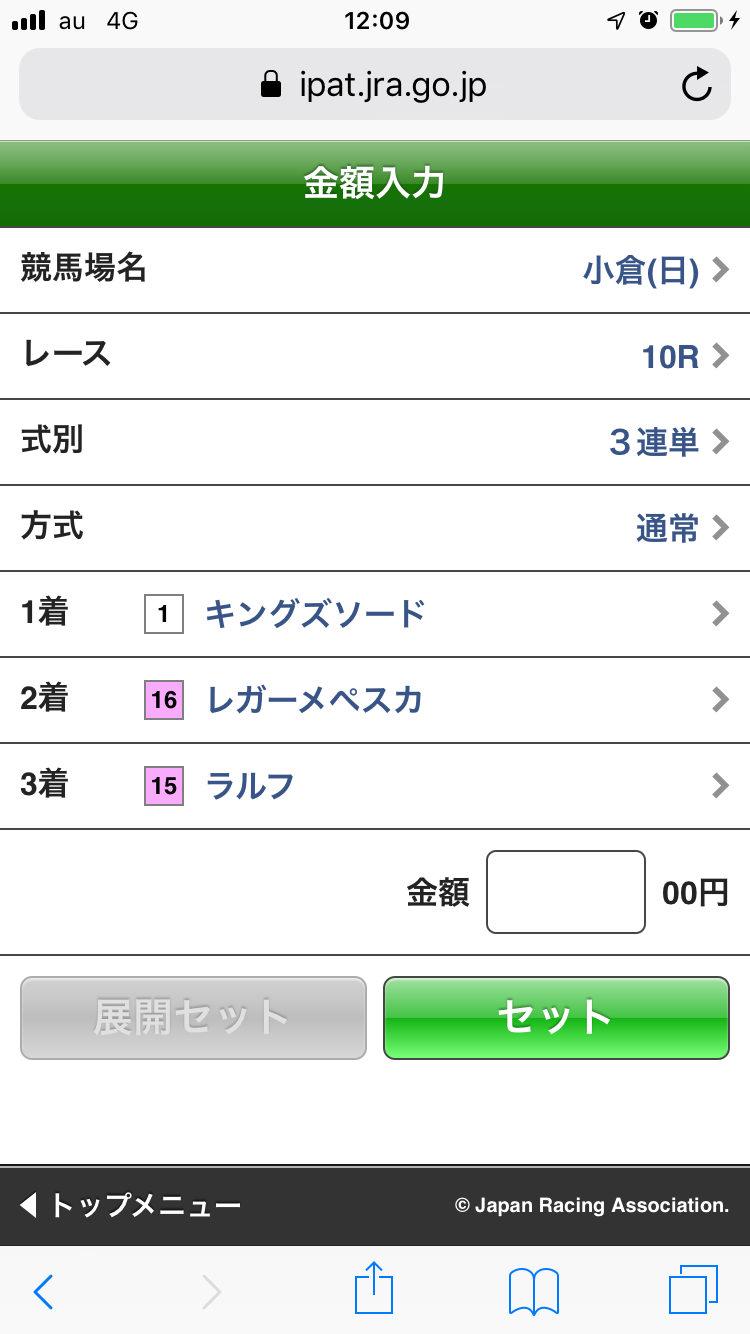
Task: Change the racecourse 競馬場名 row
Action: tap(375, 270)
